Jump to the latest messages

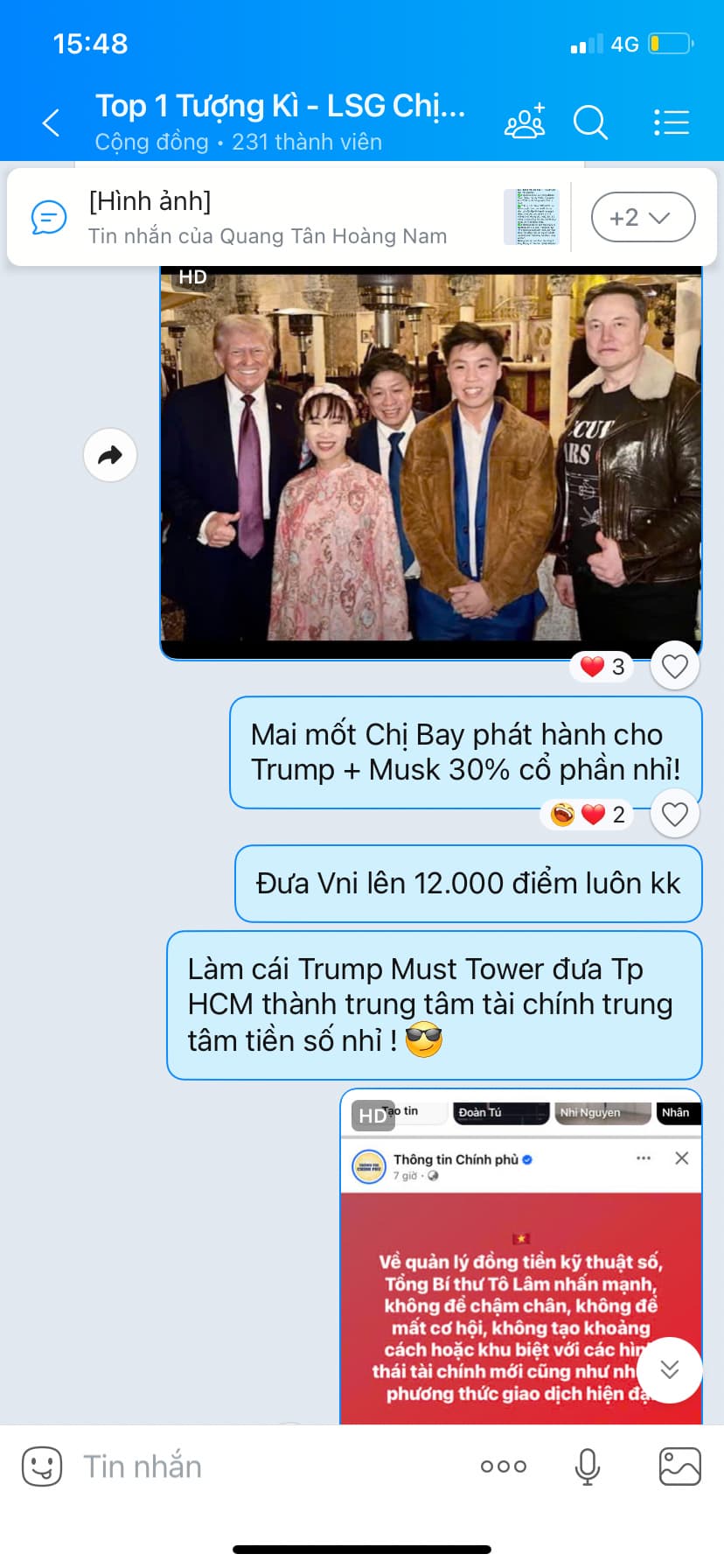(x=669, y=1369)
